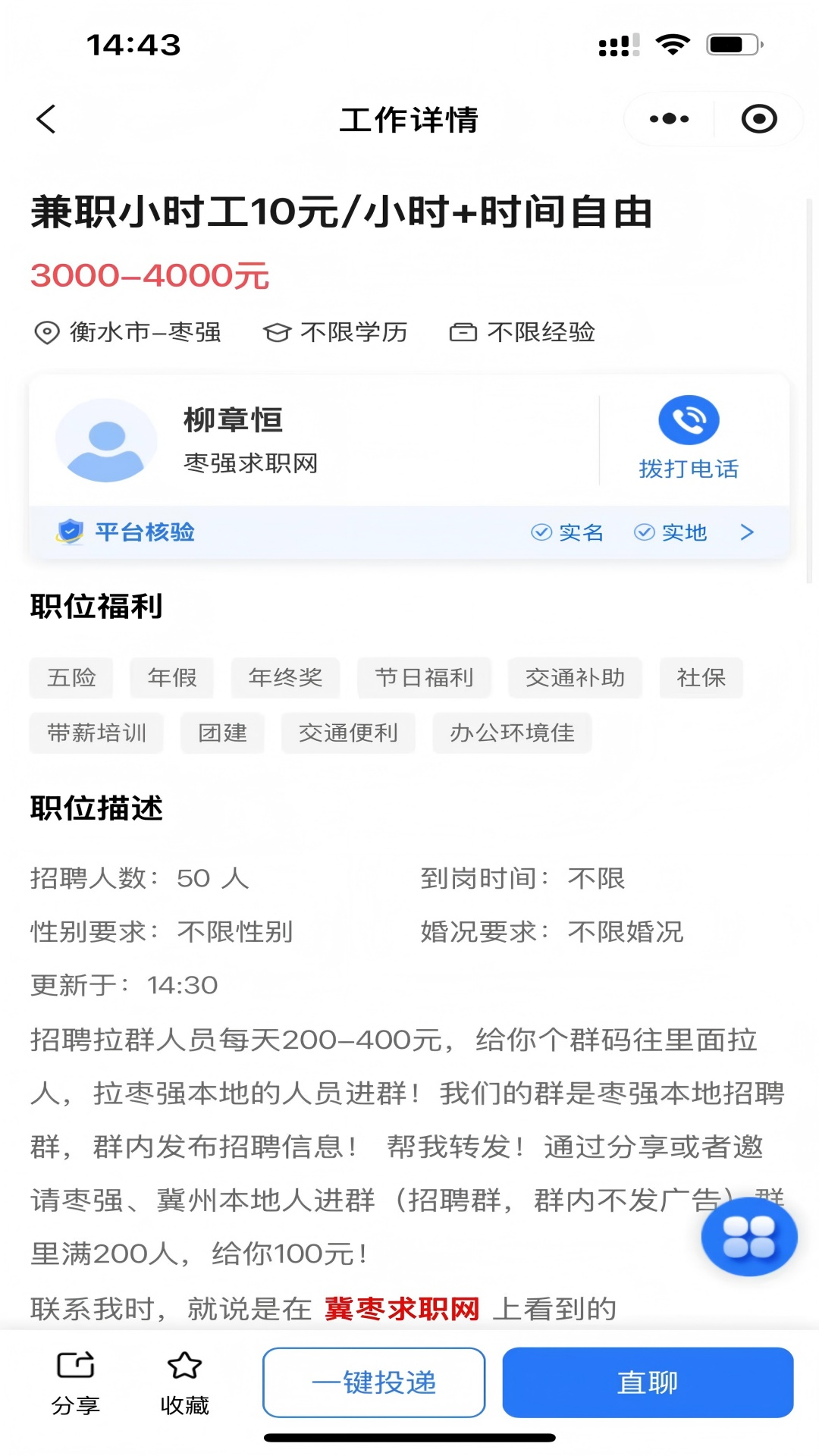Open the floating blue quick-menu bubble
Screen dimensions: 819x1456
coord(749,1235)
